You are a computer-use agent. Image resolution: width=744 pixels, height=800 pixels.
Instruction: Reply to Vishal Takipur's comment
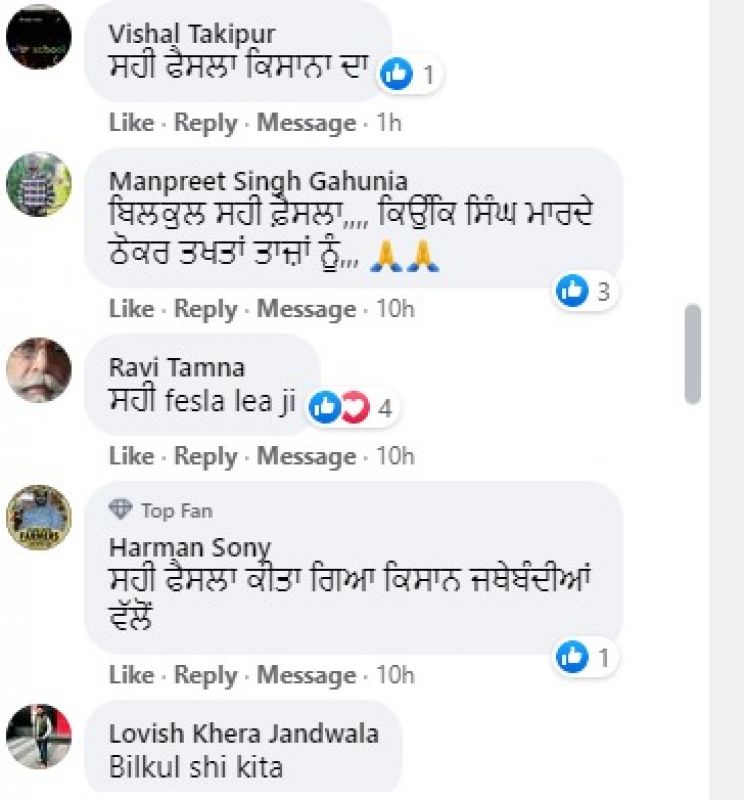(205, 123)
